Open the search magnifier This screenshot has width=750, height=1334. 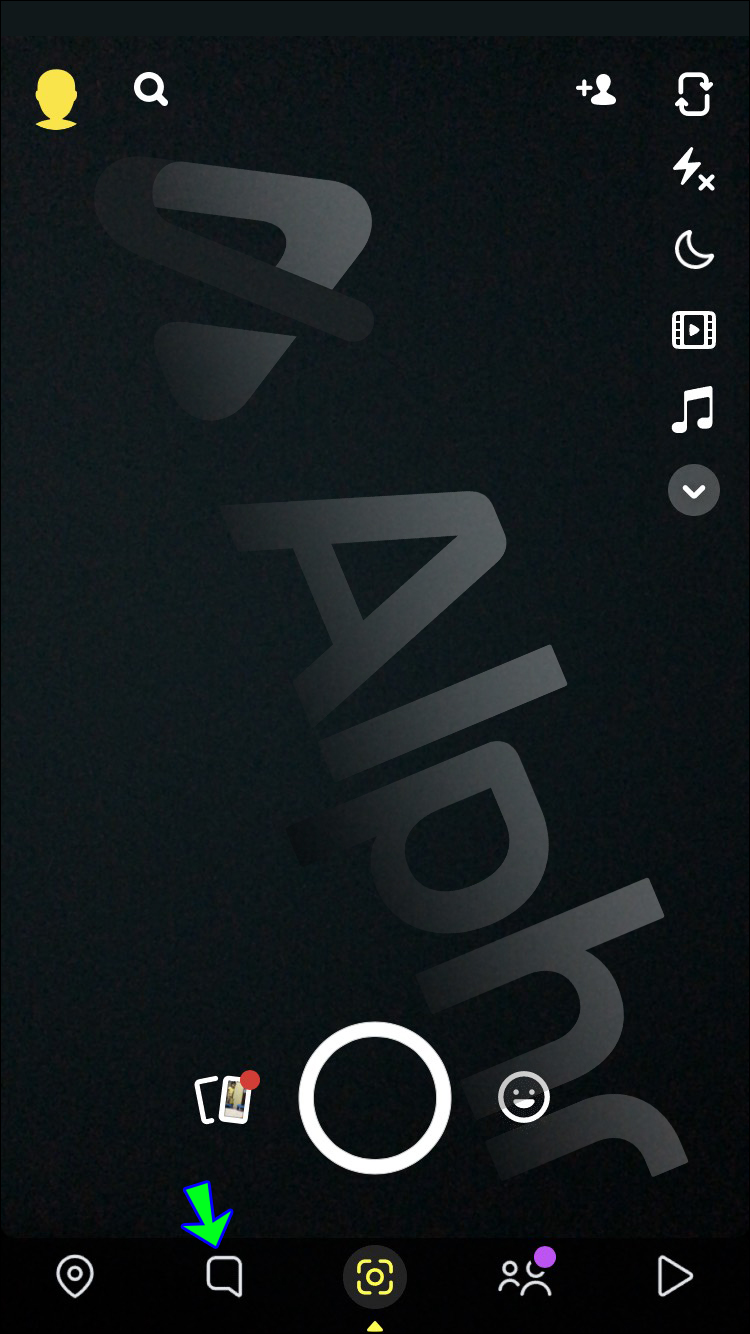pos(151,90)
